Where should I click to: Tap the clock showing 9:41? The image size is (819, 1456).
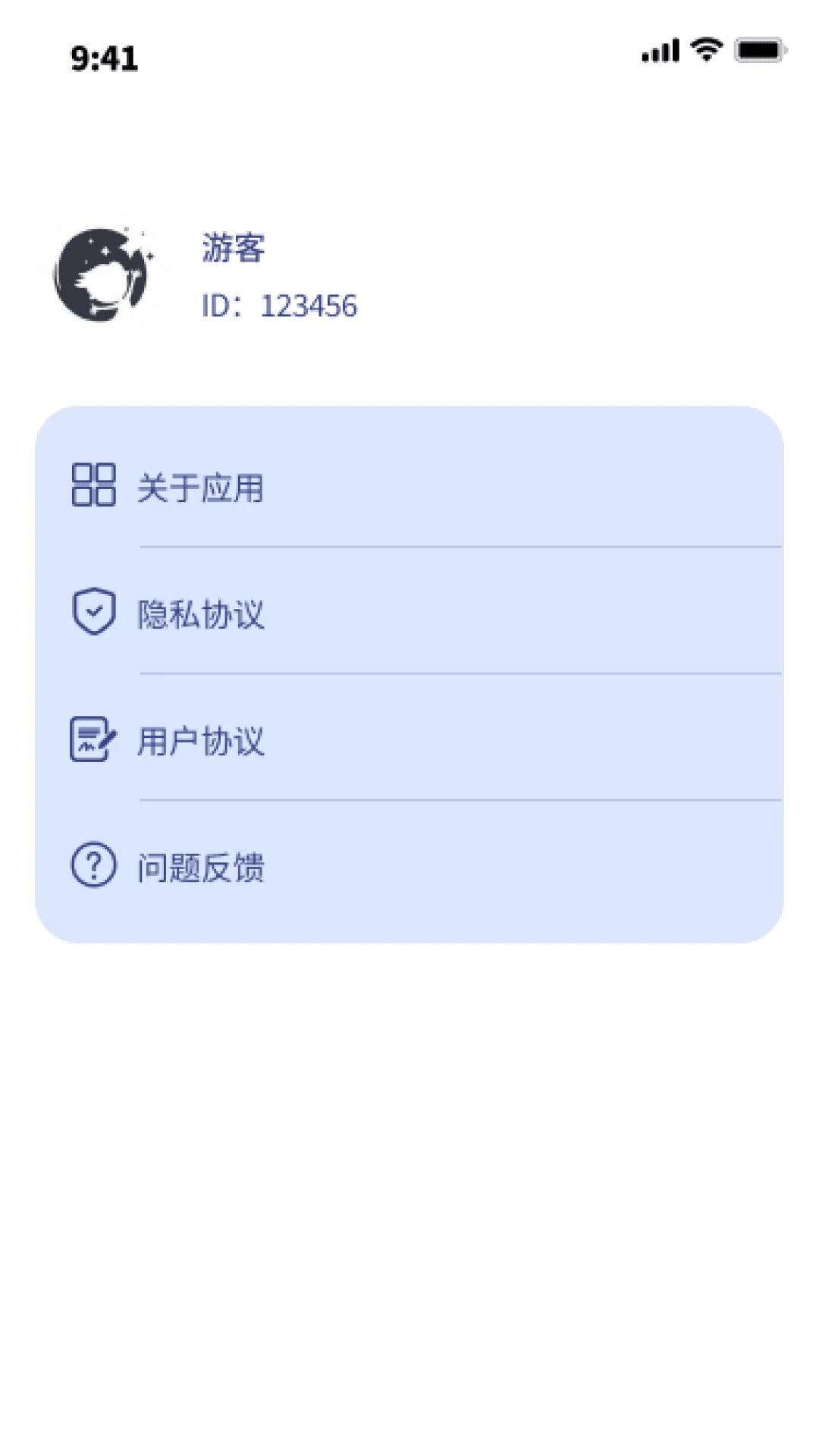click(104, 58)
